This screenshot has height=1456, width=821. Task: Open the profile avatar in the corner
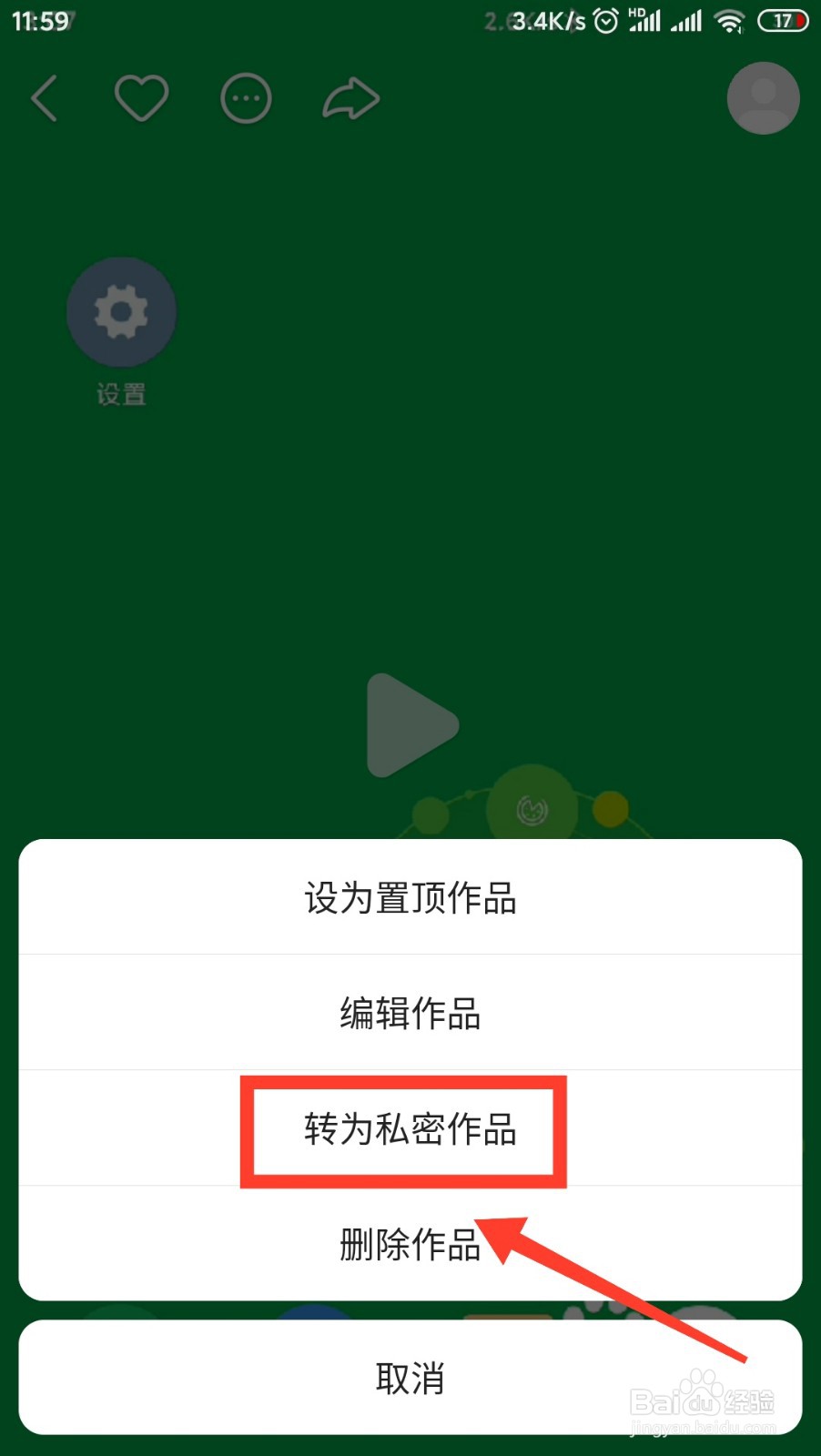pos(763,97)
